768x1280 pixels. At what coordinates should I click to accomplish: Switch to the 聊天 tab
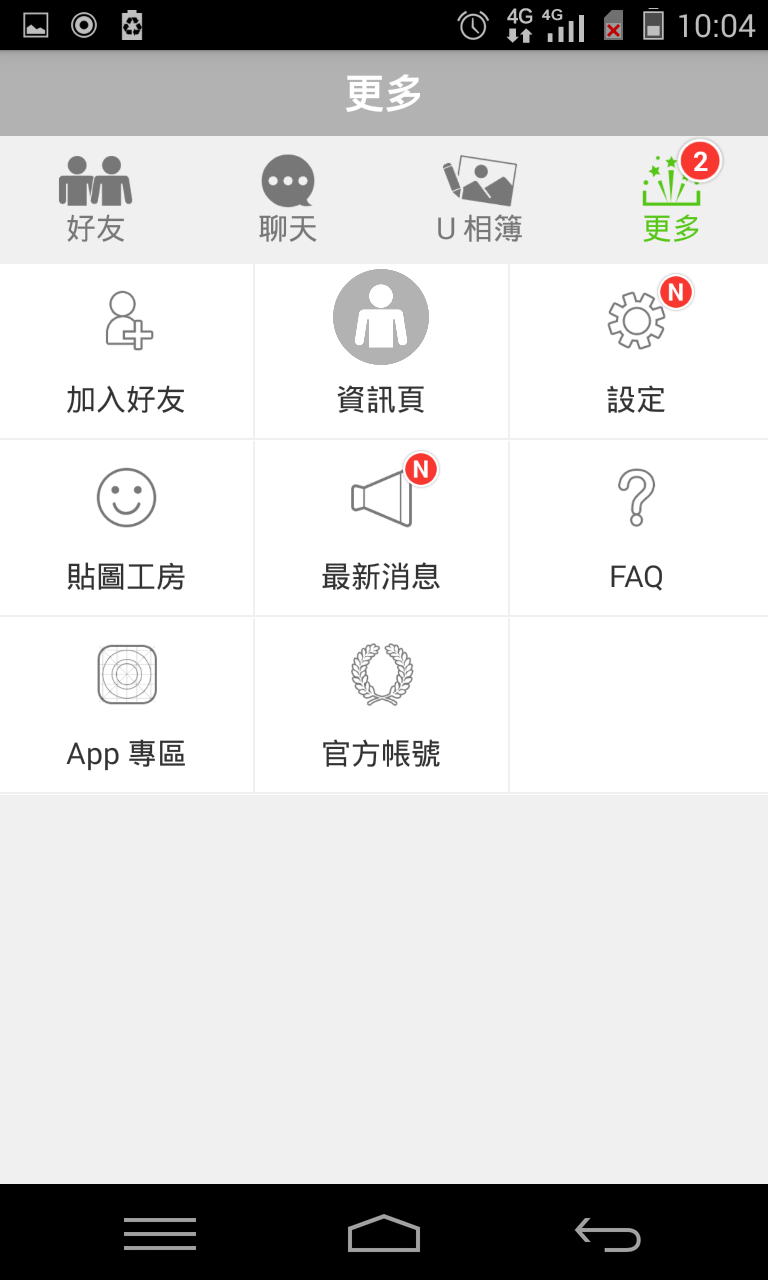(x=288, y=200)
